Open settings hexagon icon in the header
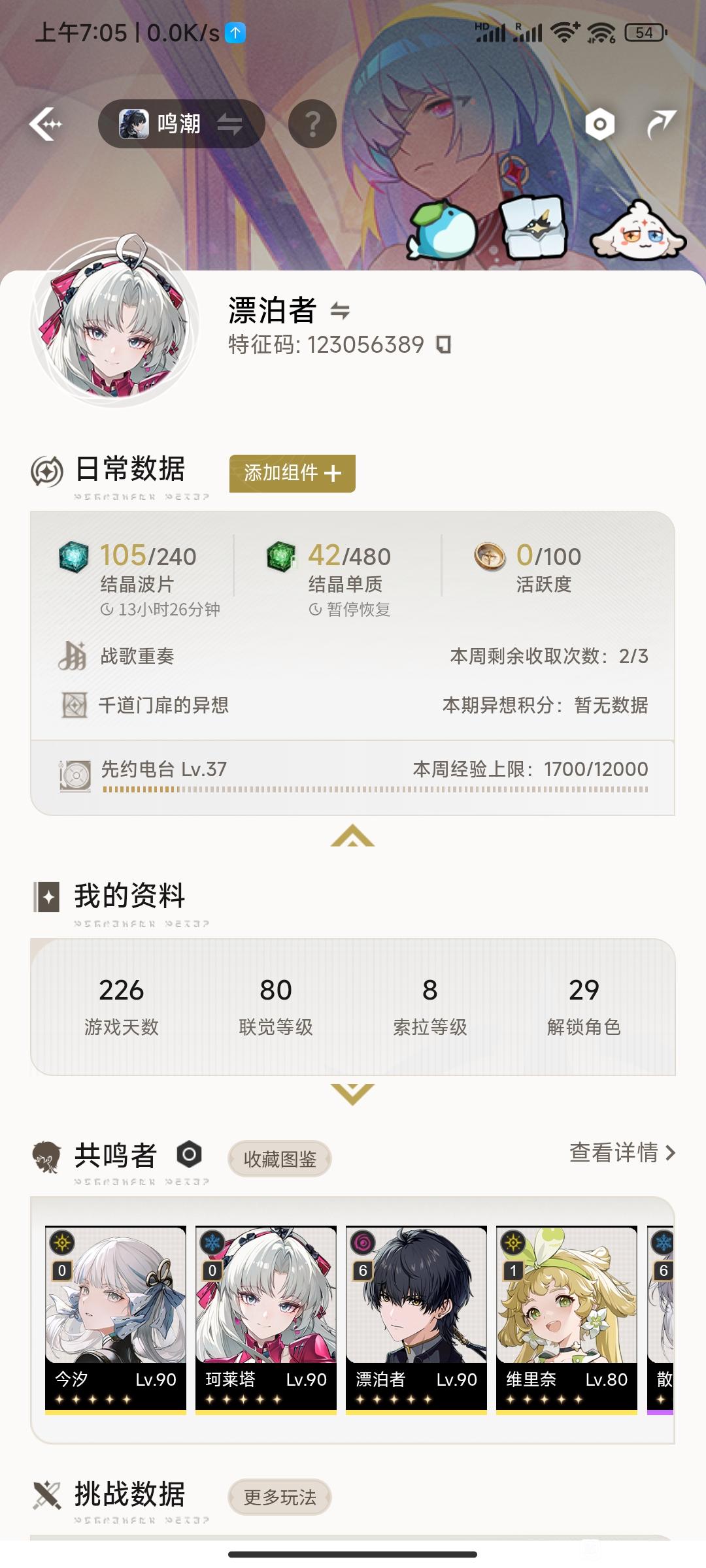The height and width of the screenshot is (1568, 706). pos(599,124)
